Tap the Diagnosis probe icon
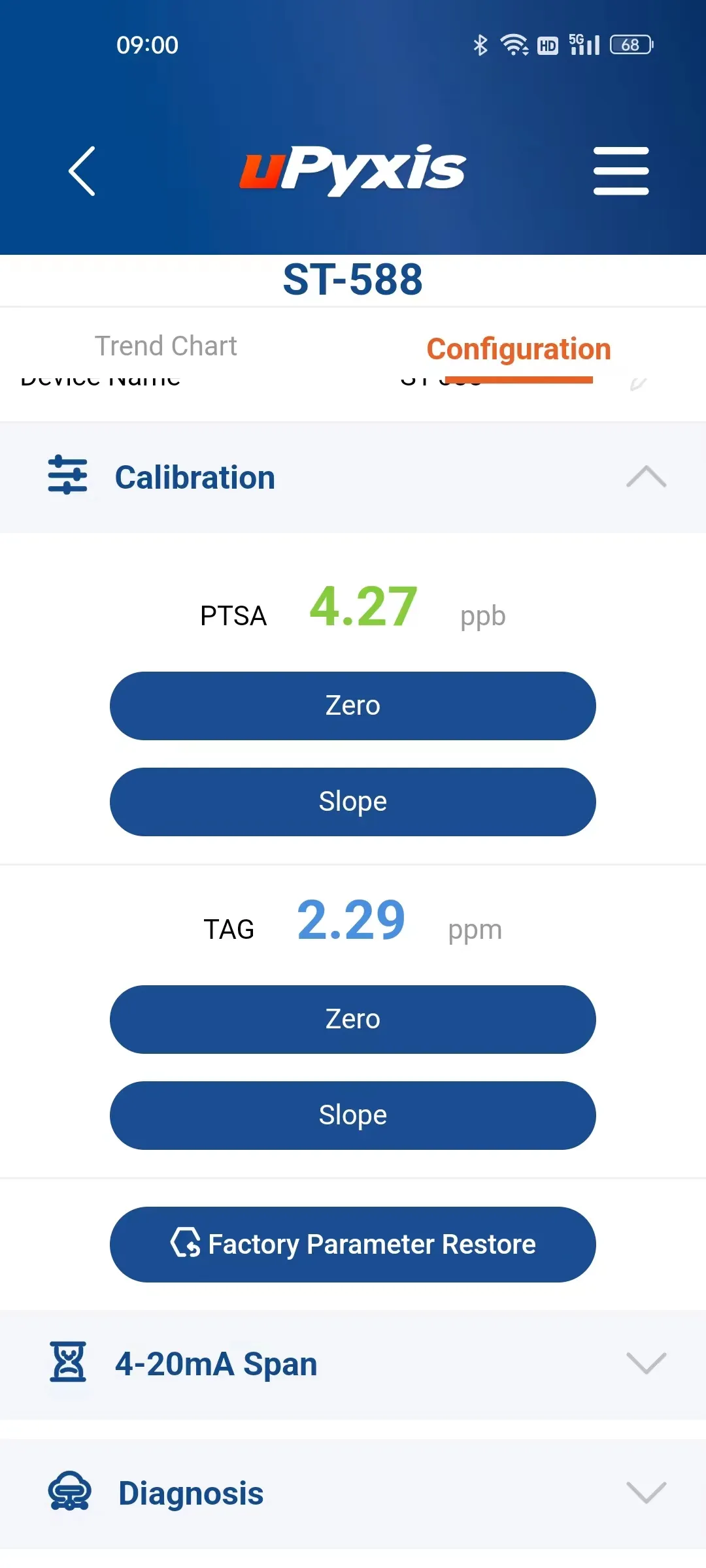 pos(69,1492)
